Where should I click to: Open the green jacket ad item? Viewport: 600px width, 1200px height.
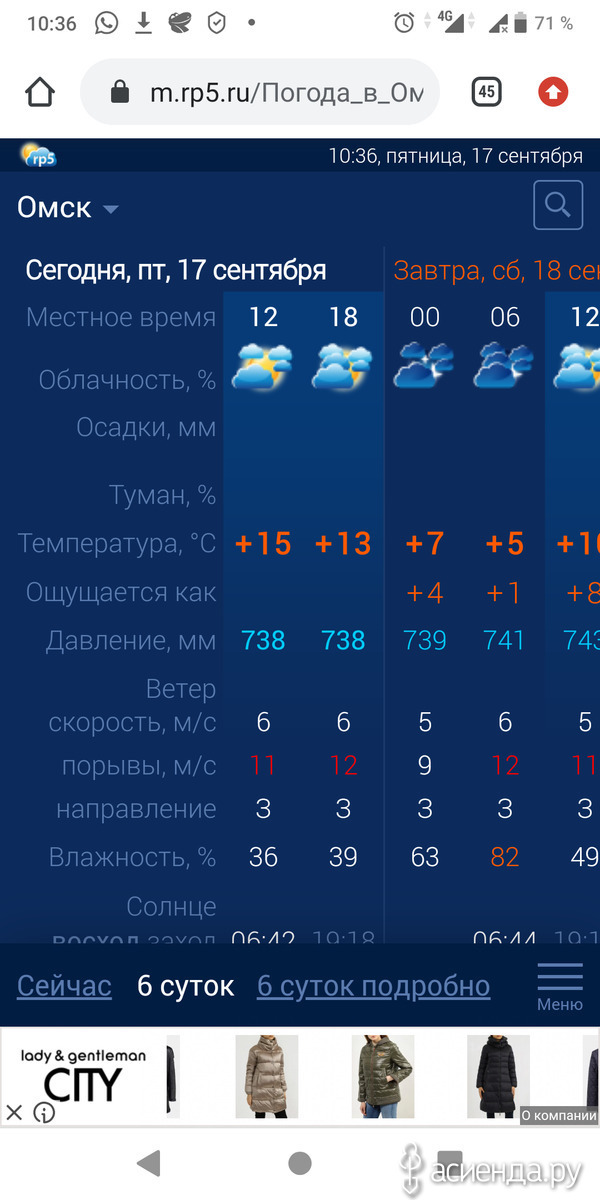pos(383,1076)
